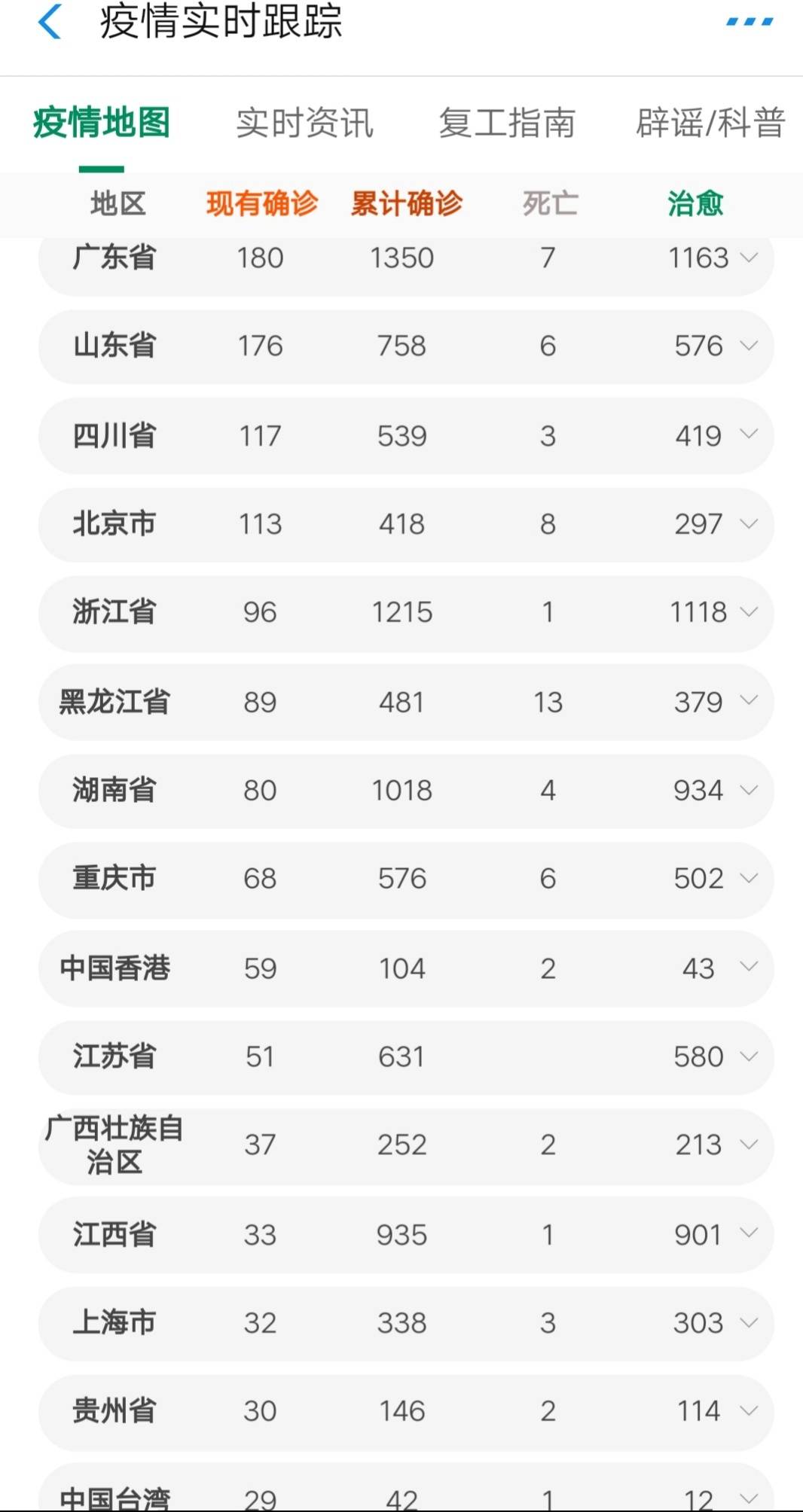Open the three-dot more options menu
Image resolution: width=803 pixels, height=1512 pixels.
(x=750, y=22)
